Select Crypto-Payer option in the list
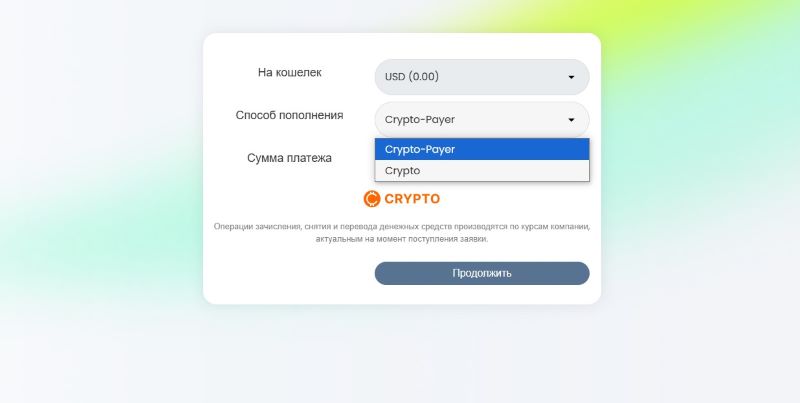Image resolution: width=800 pixels, height=403 pixels. coord(481,149)
